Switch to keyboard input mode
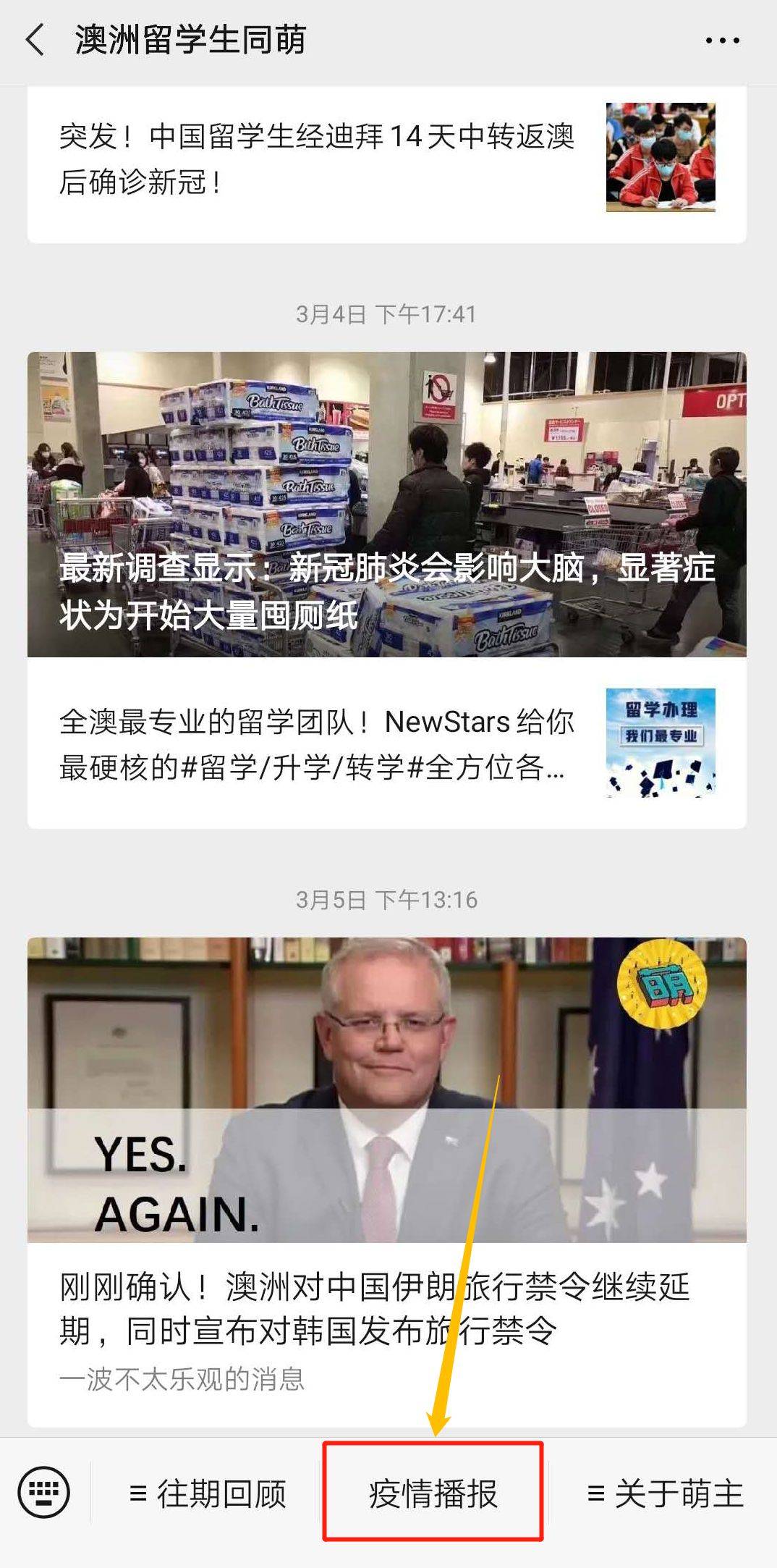777x1568 pixels. 43,1493
